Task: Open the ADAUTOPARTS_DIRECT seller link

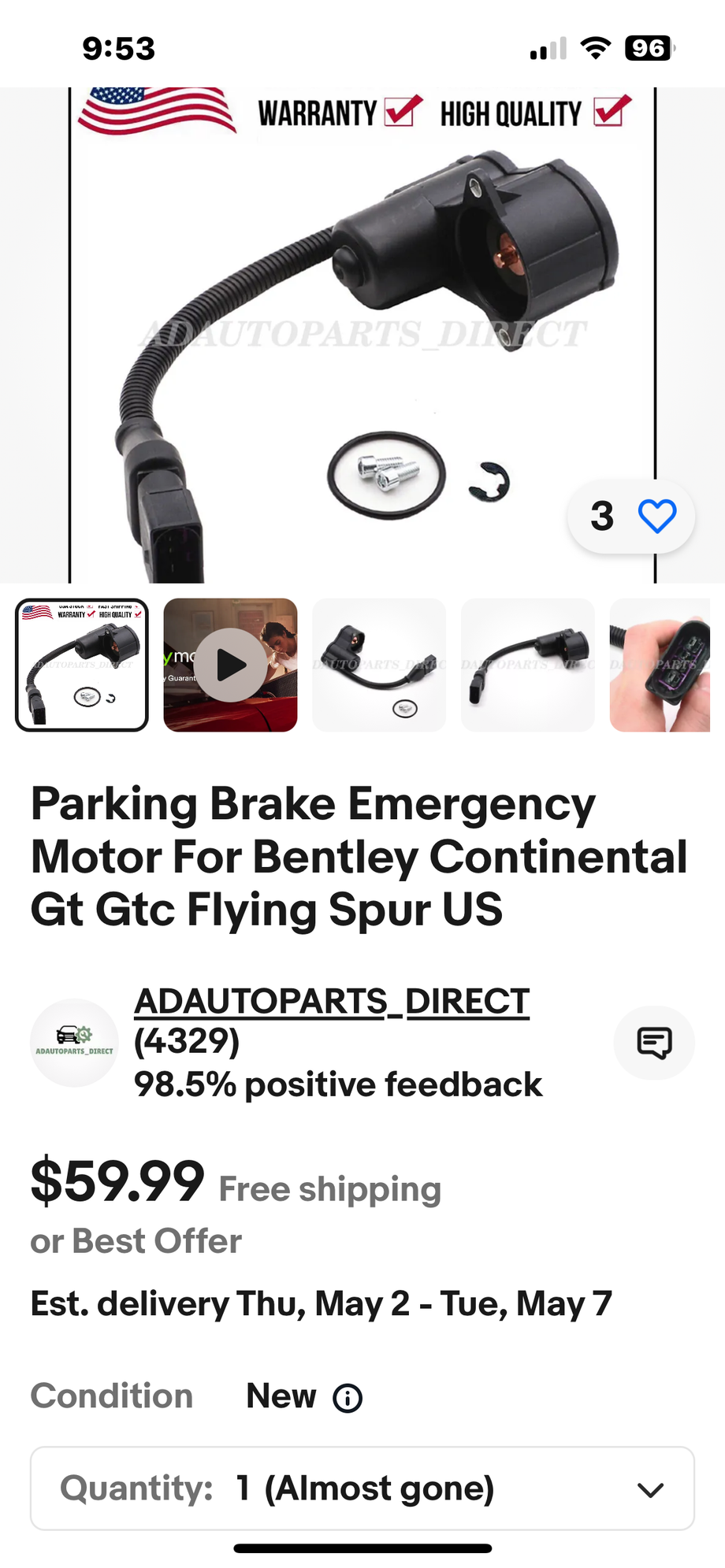Action: 332,1002
